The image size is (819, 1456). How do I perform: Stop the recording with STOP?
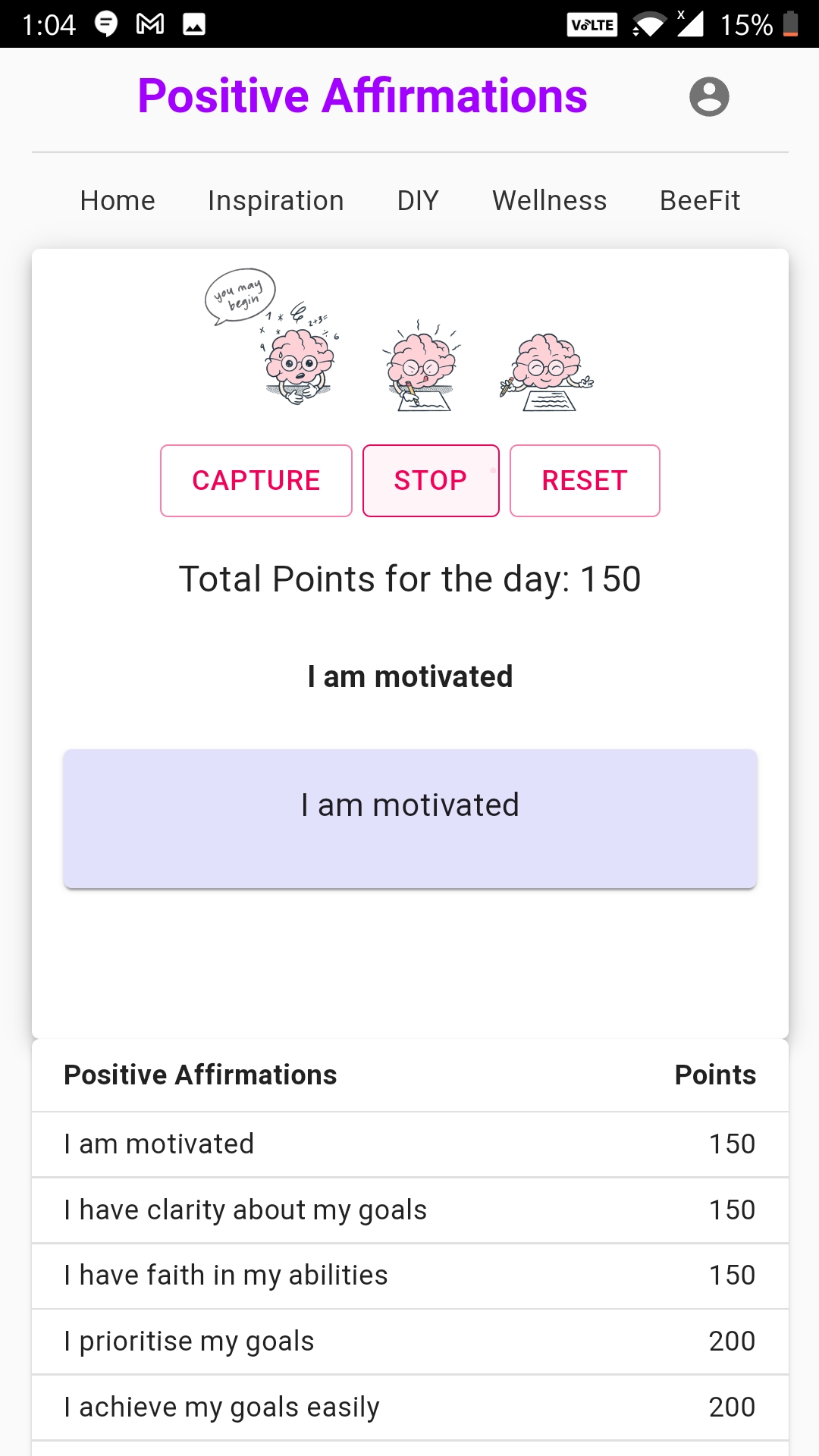coord(431,481)
